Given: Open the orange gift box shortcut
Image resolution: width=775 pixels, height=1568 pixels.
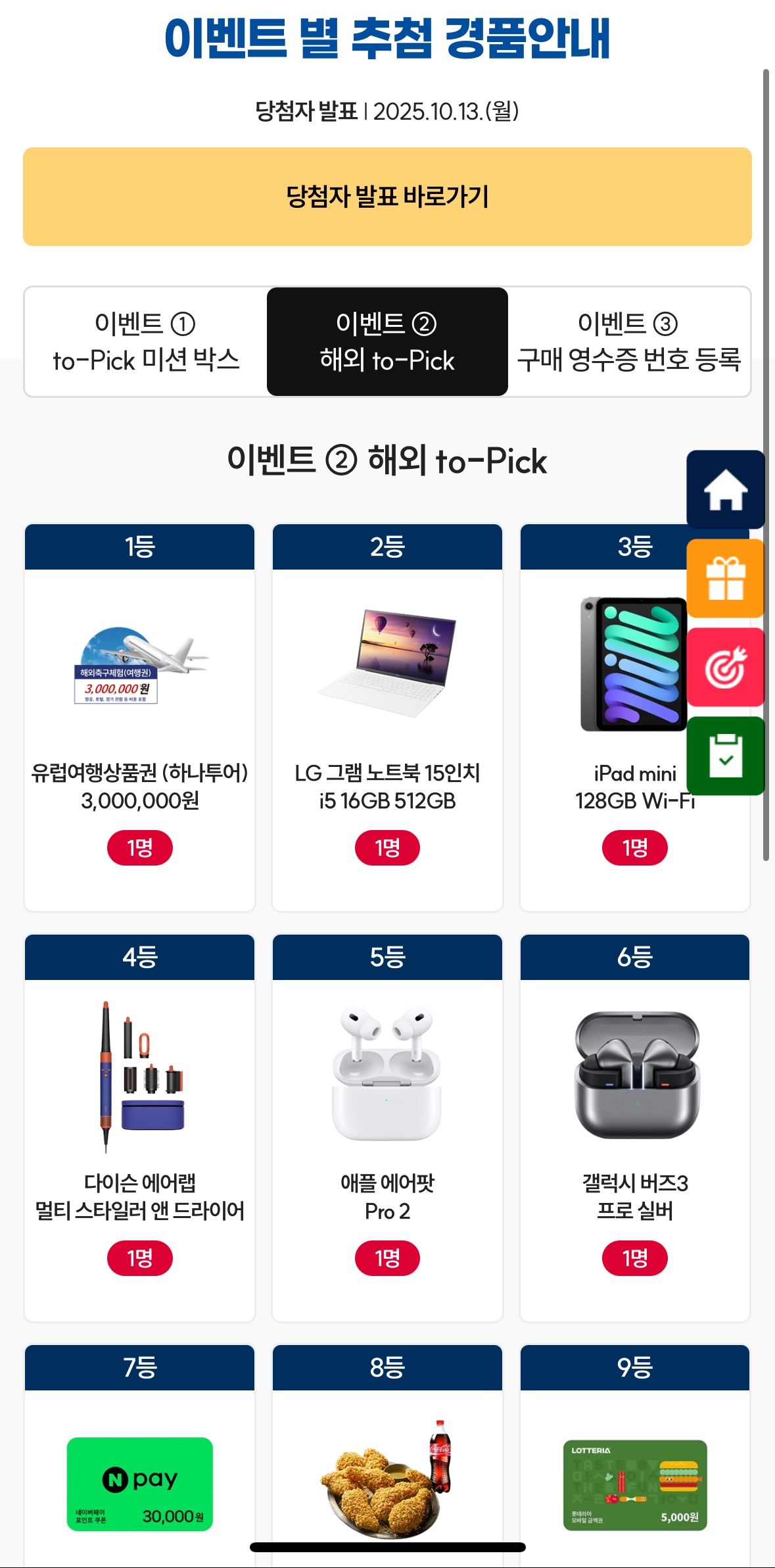Looking at the screenshot, I should pyautogui.click(x=725, y=578).
